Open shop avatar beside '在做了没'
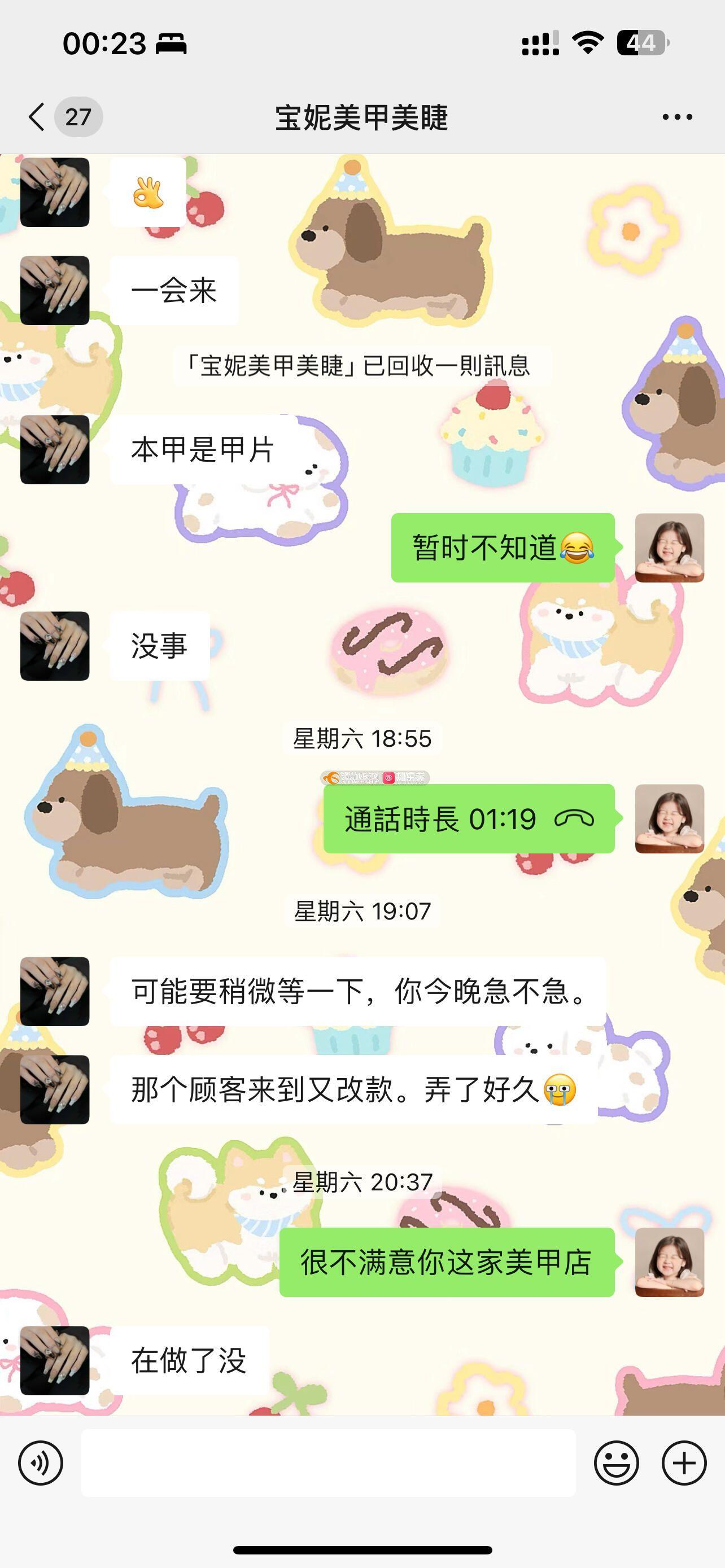725x1568 pixels. [x=55, y=1360]
